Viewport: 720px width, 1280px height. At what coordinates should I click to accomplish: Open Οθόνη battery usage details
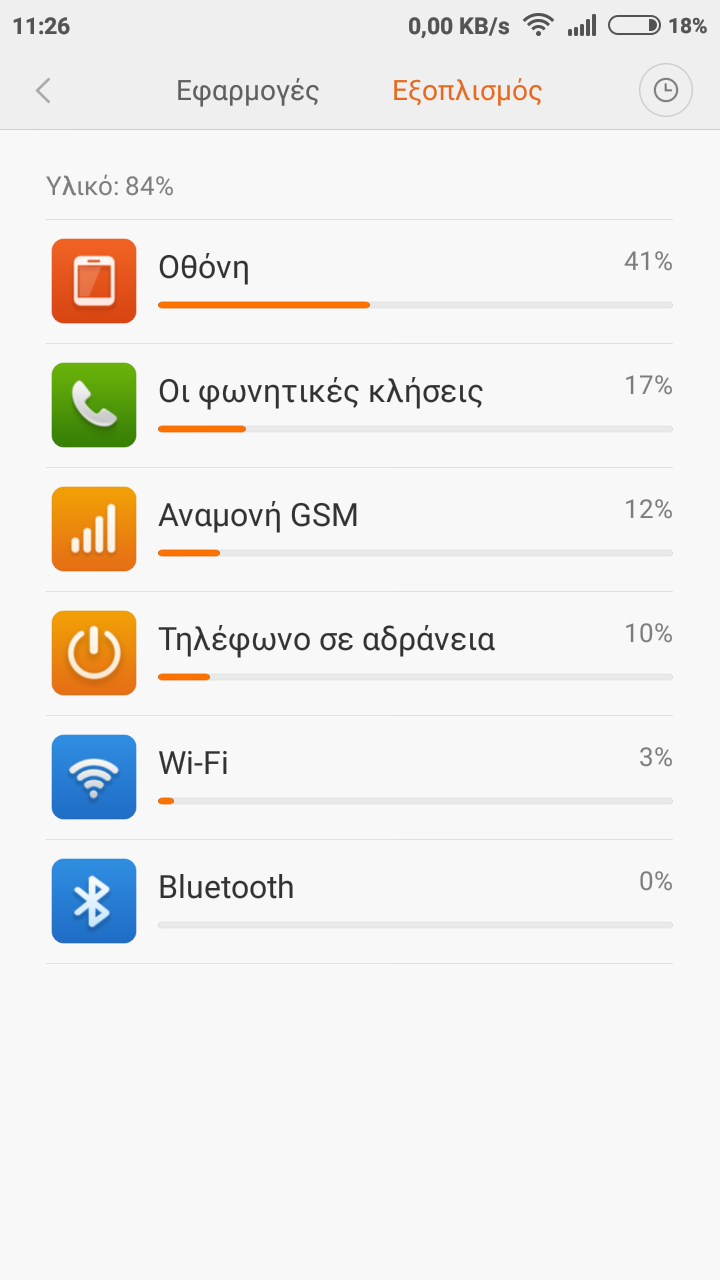click(360, 281)
